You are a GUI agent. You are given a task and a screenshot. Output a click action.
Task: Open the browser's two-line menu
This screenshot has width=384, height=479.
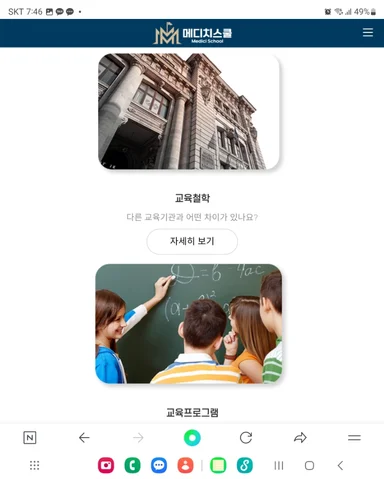pyautogui.click(x=354, y=437)
